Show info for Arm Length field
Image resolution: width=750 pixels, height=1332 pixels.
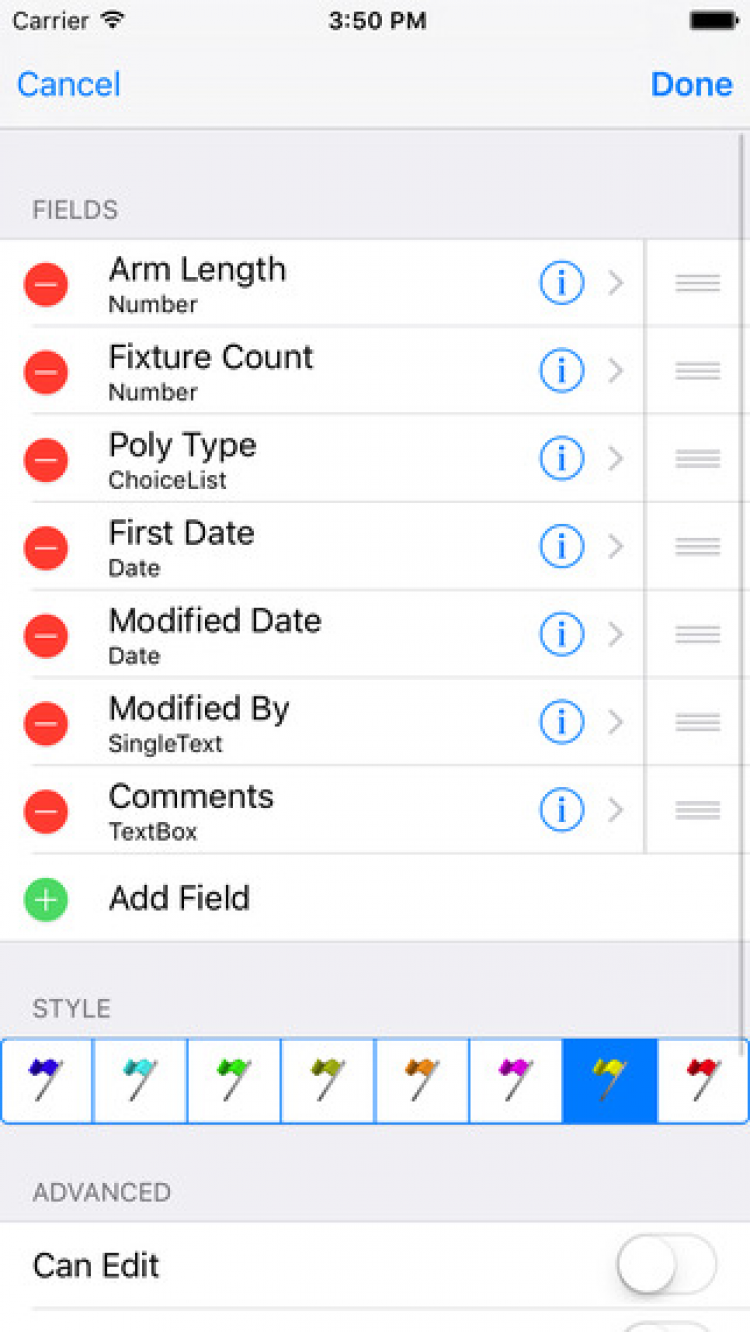(561, 285)
